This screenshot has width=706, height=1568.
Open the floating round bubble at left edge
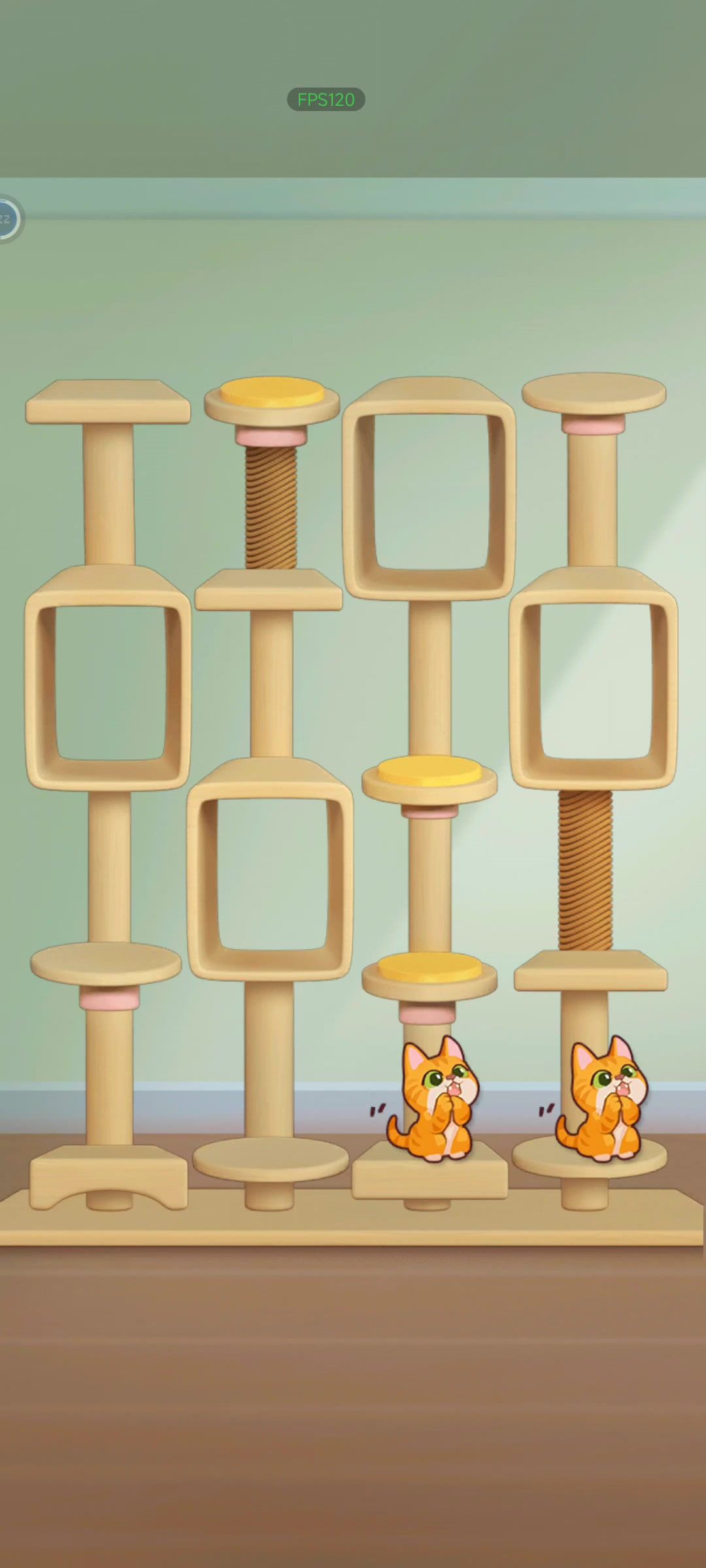[8, 220]
